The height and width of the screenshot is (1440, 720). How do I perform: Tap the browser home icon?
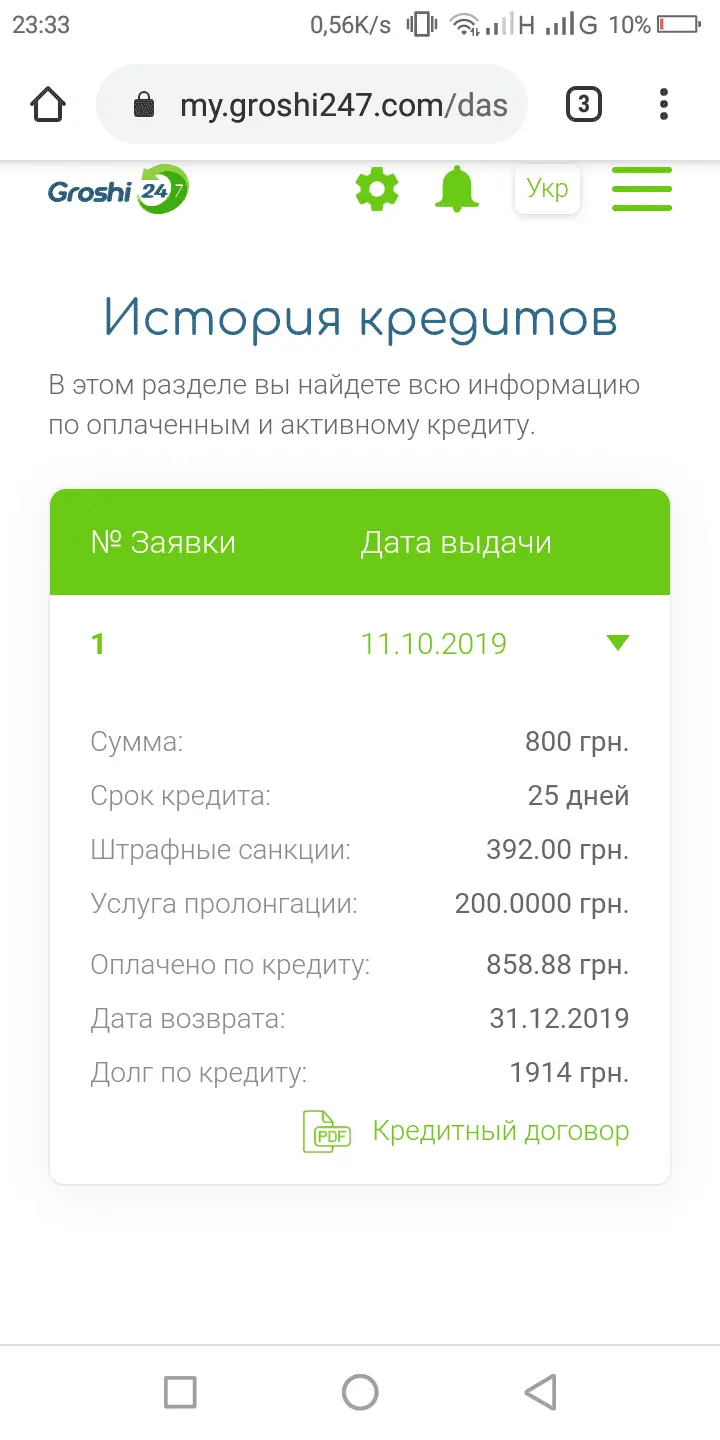pyautogui.click(x=49, y=105)
